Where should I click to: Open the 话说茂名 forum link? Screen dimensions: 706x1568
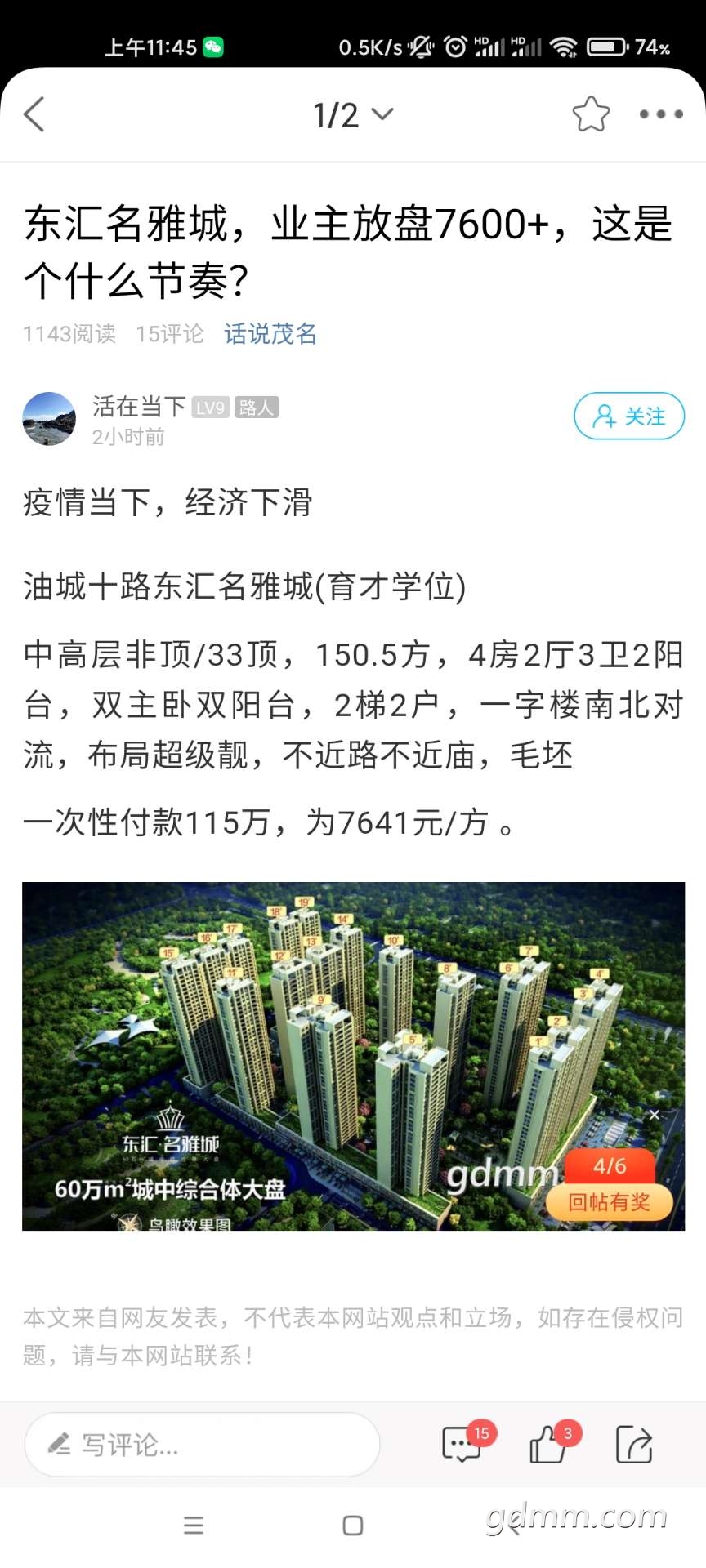point(270,334)
